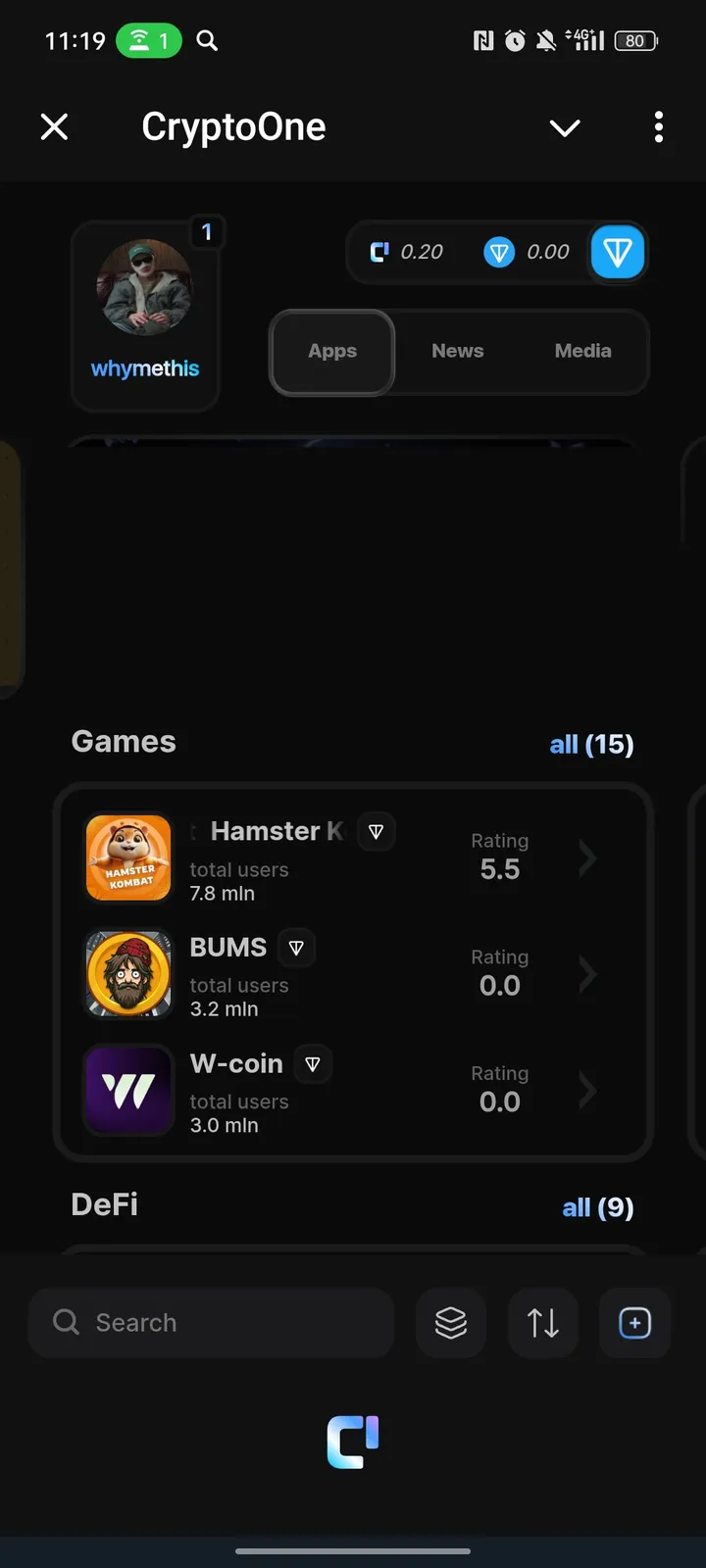Click the sort arrows icon beside search
The image size is (706, 1568).
(542, 1323)
